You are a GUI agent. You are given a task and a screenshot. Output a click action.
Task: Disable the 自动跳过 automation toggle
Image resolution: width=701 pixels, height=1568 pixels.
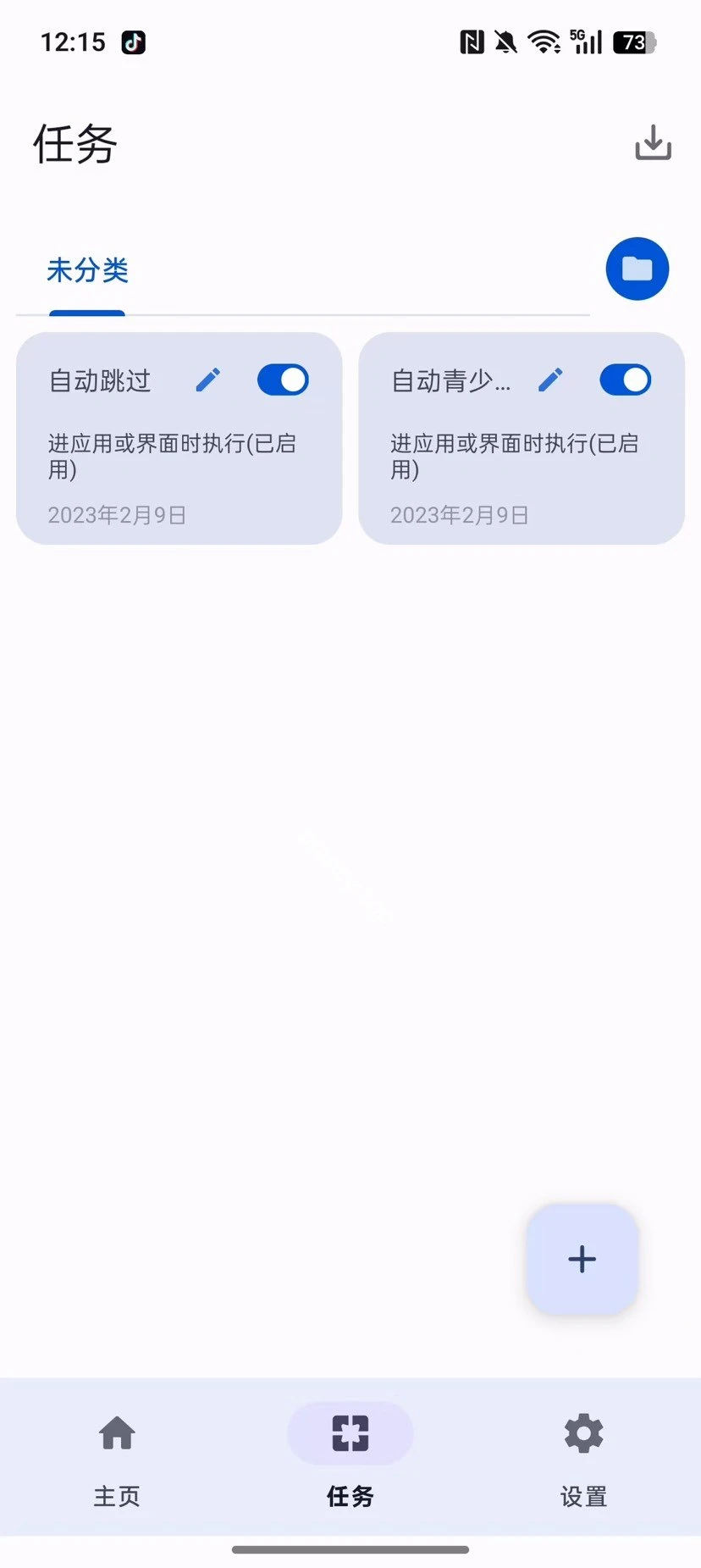pyautogui.click(x=282, y=380)
